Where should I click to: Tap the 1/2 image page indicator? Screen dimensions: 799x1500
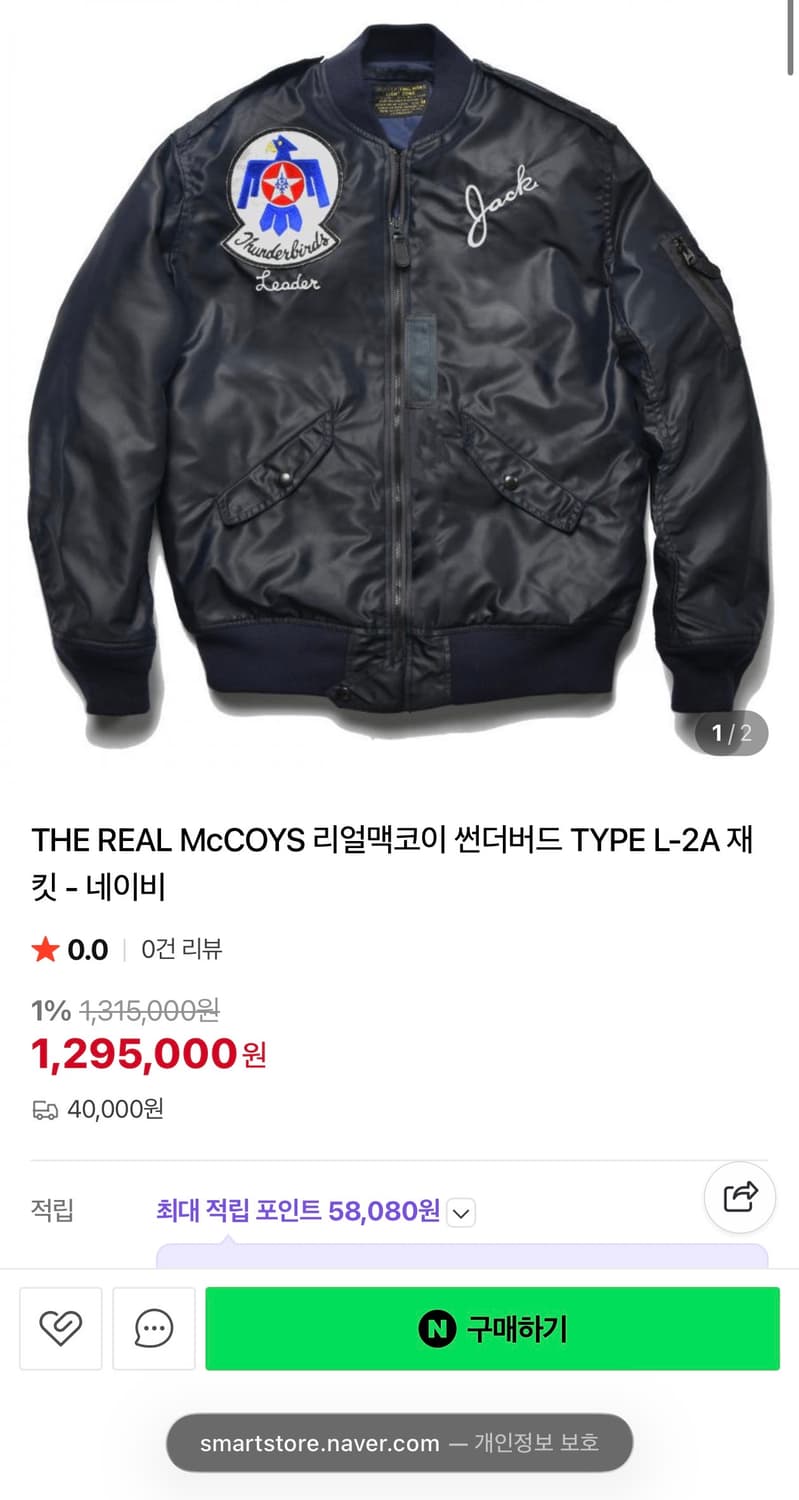pos(731,733)
